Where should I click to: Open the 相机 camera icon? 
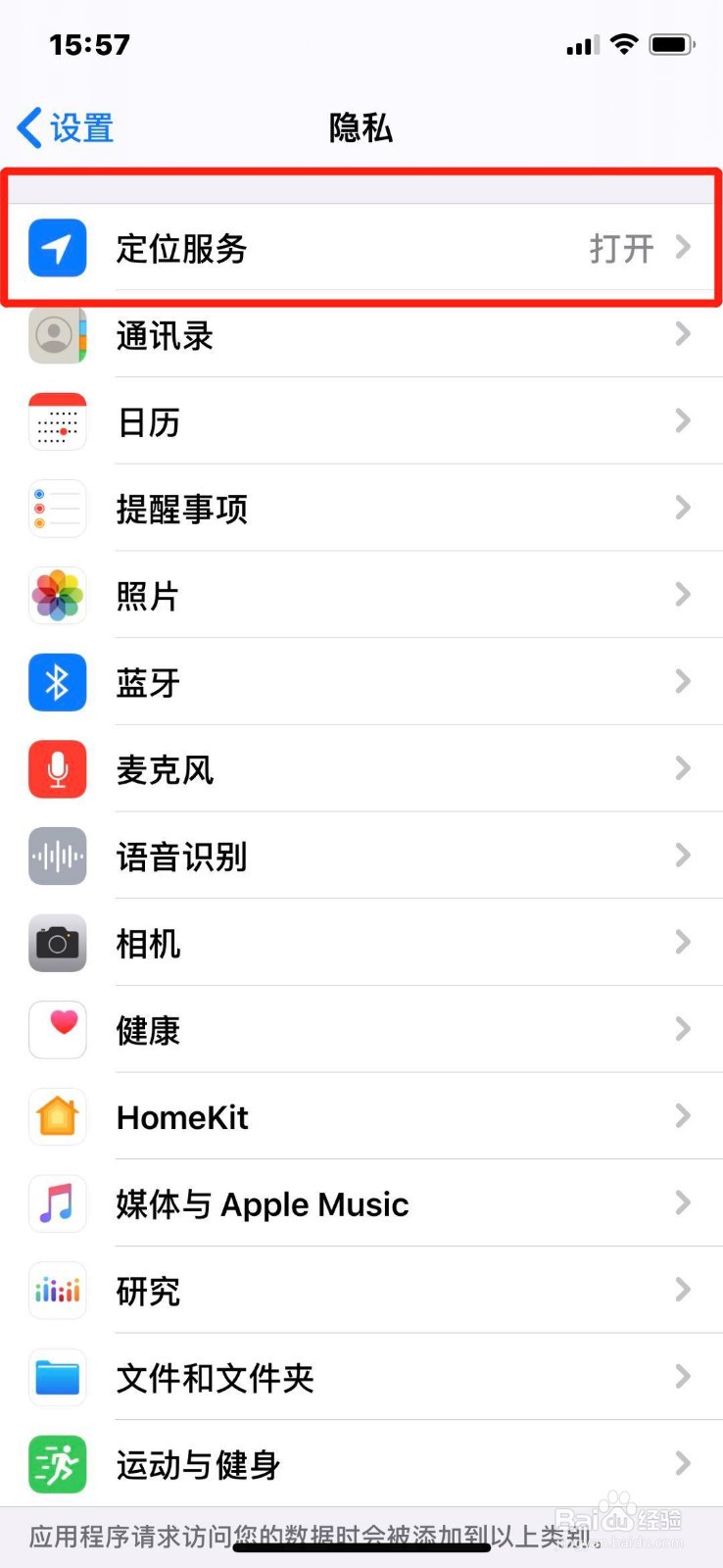(57, 943)
